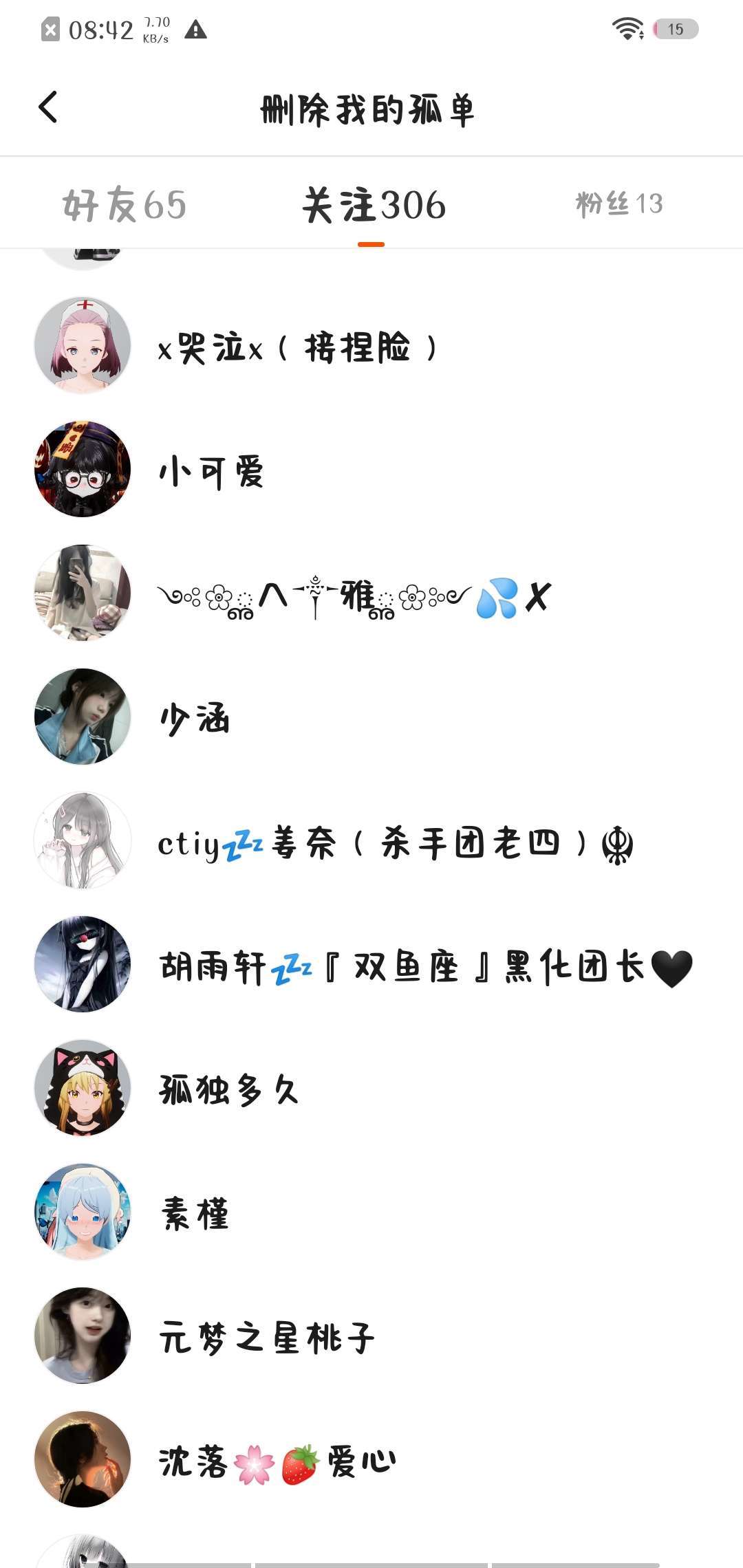Open 沈落 爱心 user row
The height and width of the screenshot is (1568, 743).
coord(277,1462)
